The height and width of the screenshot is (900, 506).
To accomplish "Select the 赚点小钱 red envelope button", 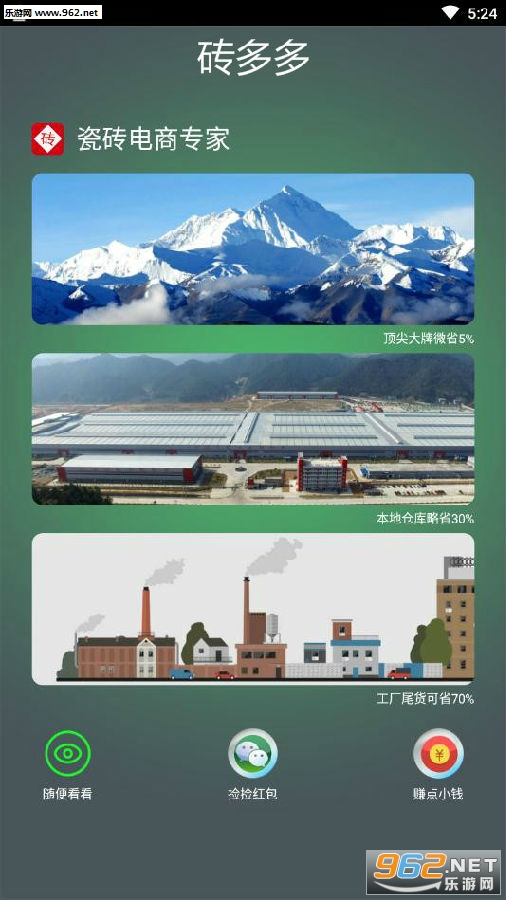I will point(438,754).
